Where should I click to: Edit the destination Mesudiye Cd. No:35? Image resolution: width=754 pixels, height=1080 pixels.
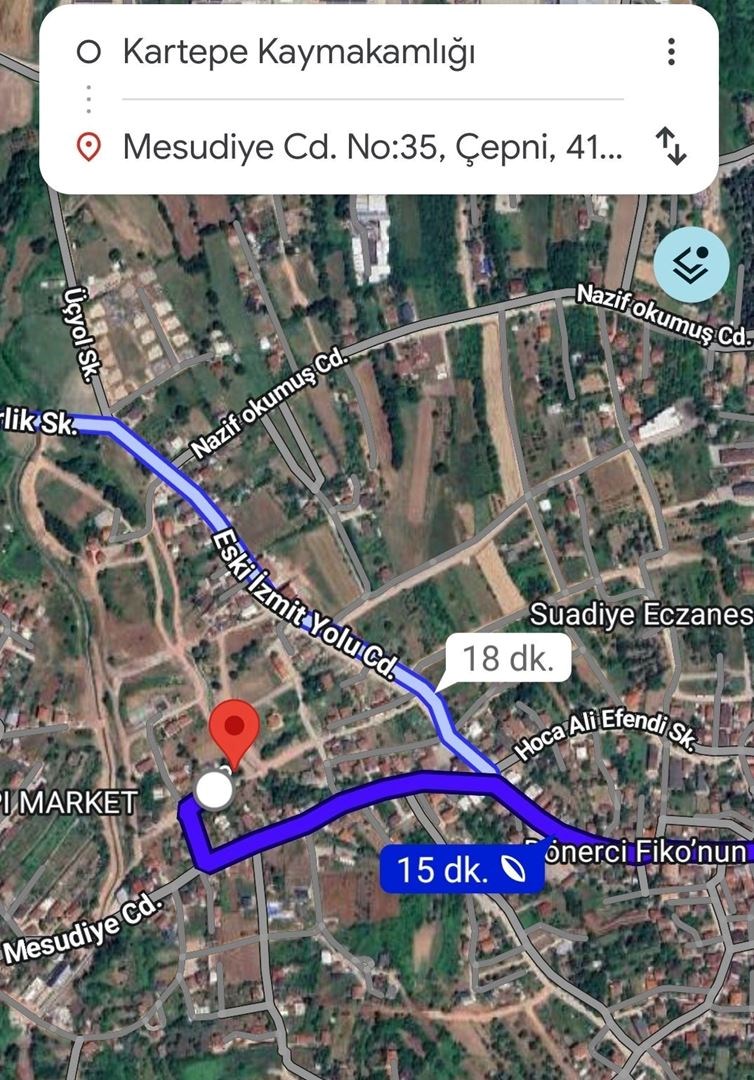pos(372,148)
